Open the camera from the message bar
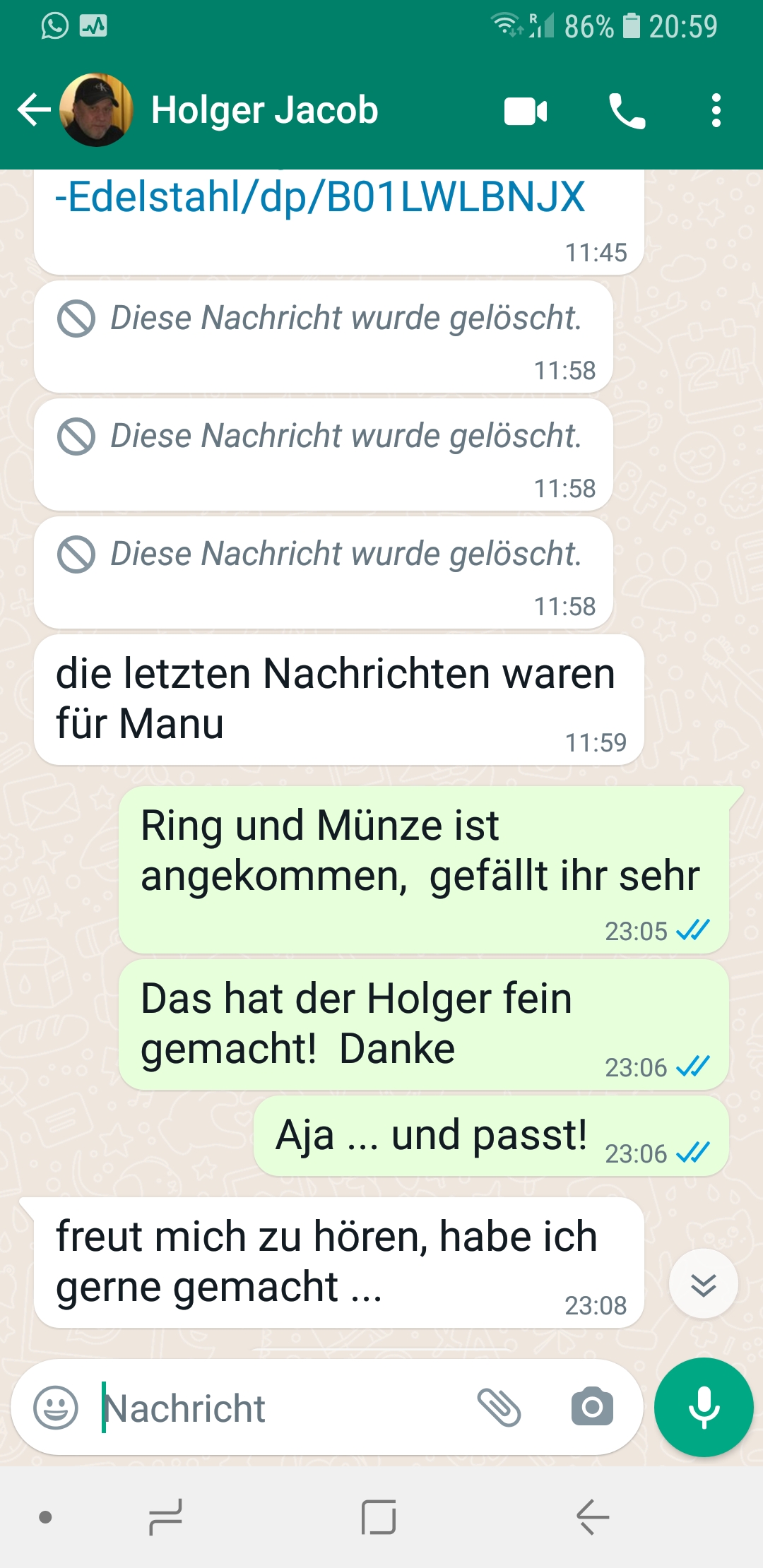This screenshot has width=763, height=1568. click(x=592, y=1408)
